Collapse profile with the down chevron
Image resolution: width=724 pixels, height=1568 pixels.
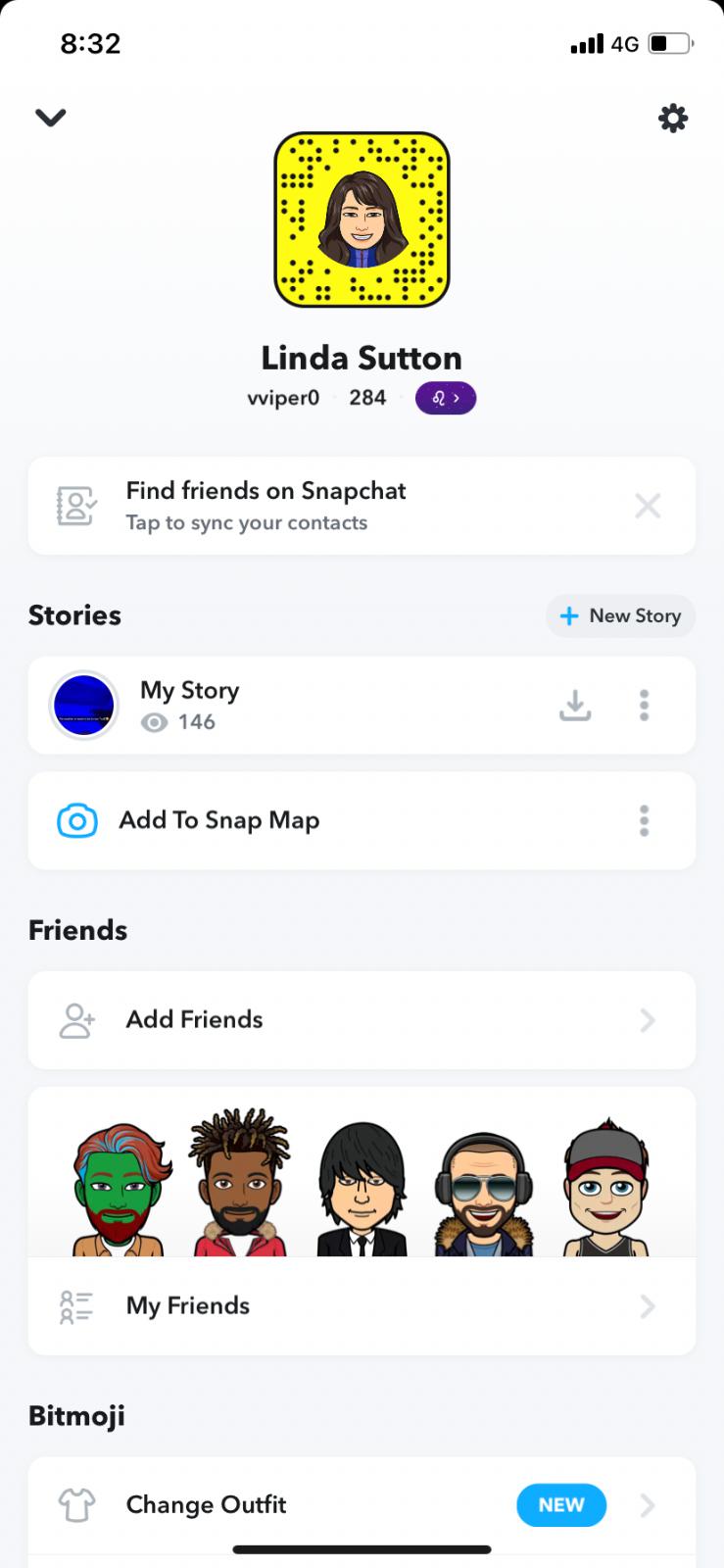50,118
